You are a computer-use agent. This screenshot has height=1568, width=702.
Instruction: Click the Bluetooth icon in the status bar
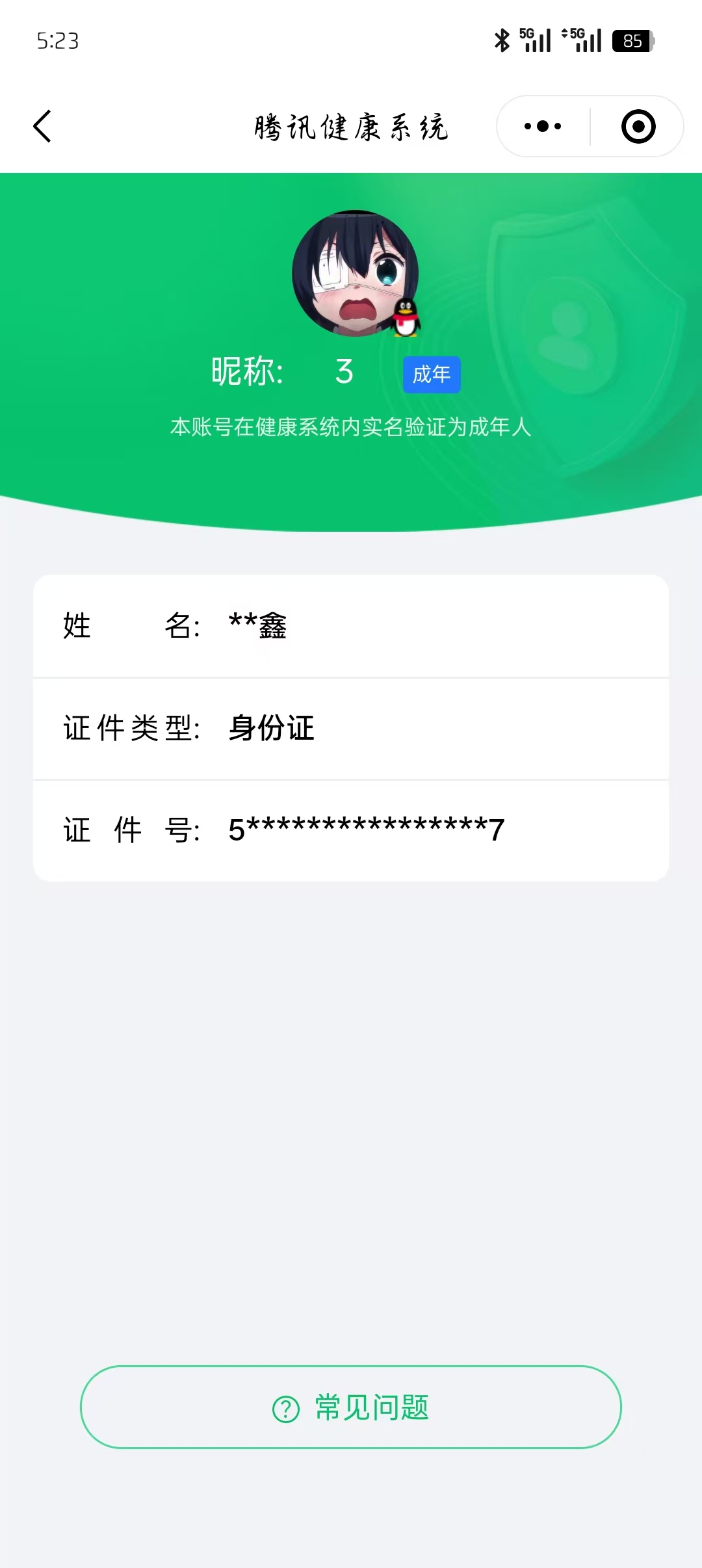coord(501,40)
